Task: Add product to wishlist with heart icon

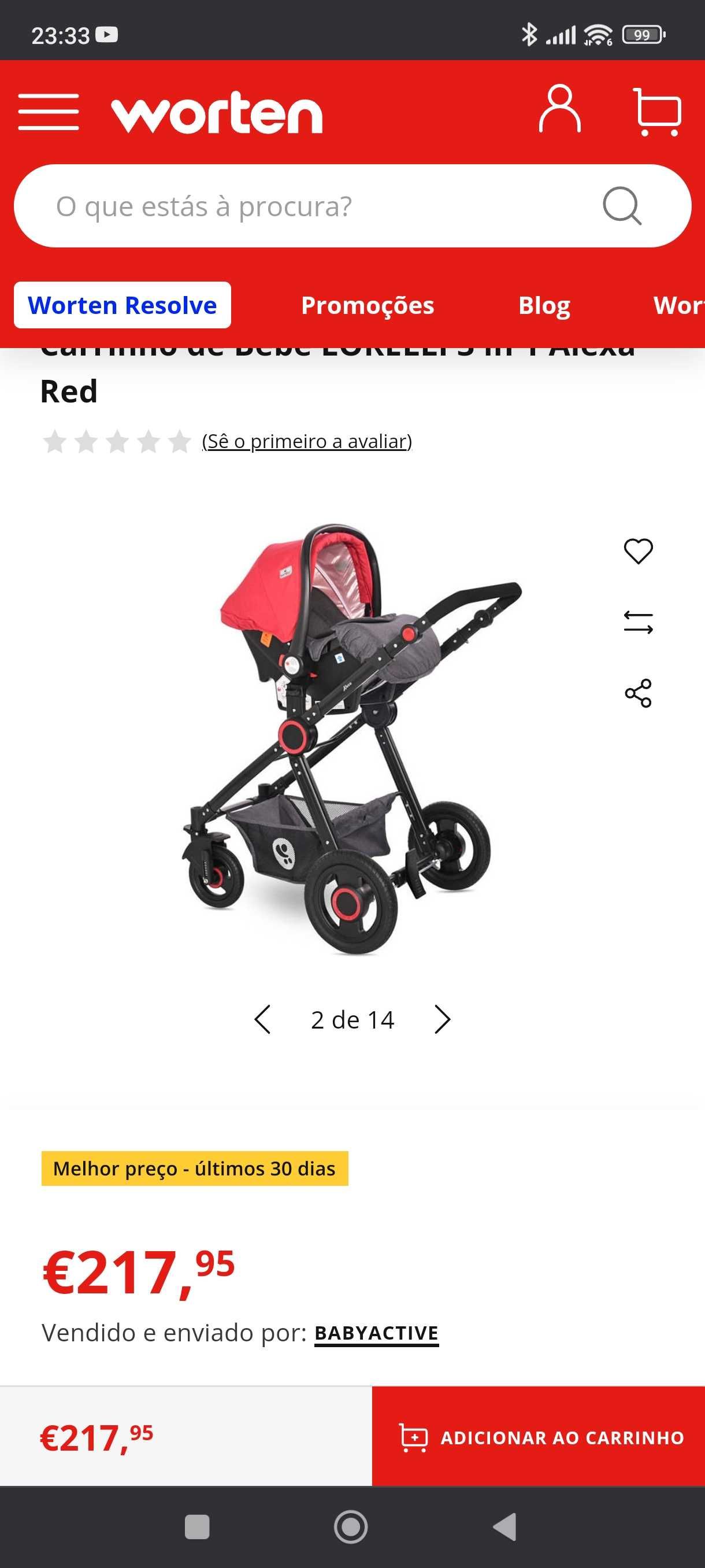Action: point(638,551)
